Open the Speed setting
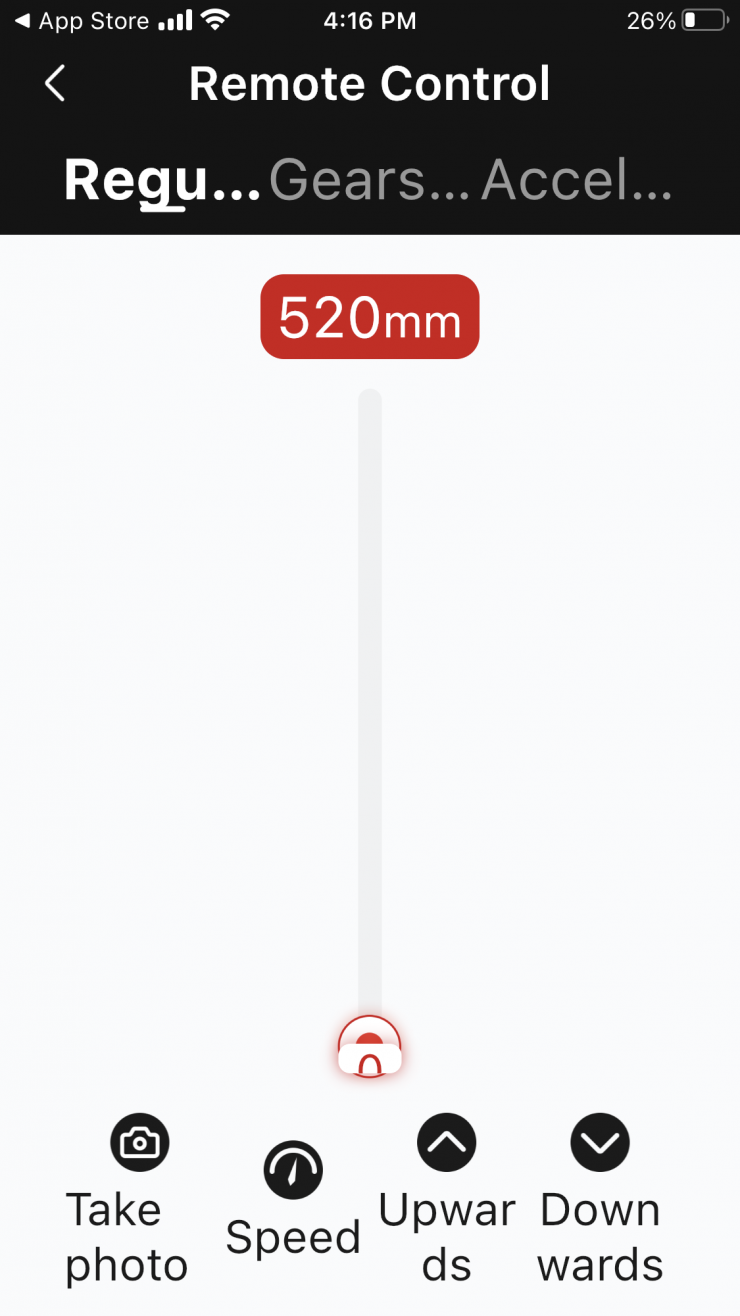This screenshot has height=1316, width=740. tap(293, 1170)
